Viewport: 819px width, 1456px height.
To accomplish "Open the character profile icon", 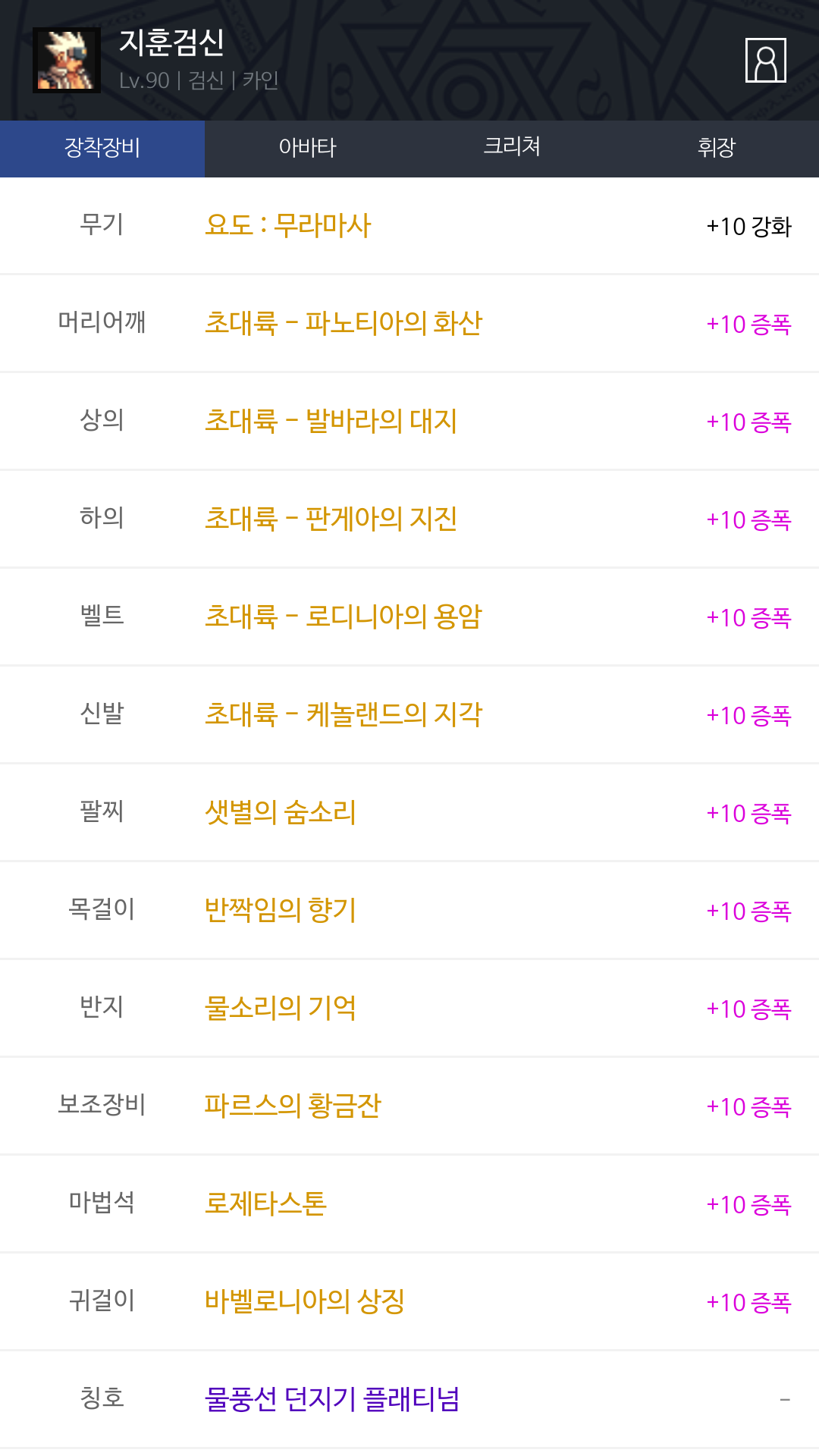I will click(x=765, y=60).
